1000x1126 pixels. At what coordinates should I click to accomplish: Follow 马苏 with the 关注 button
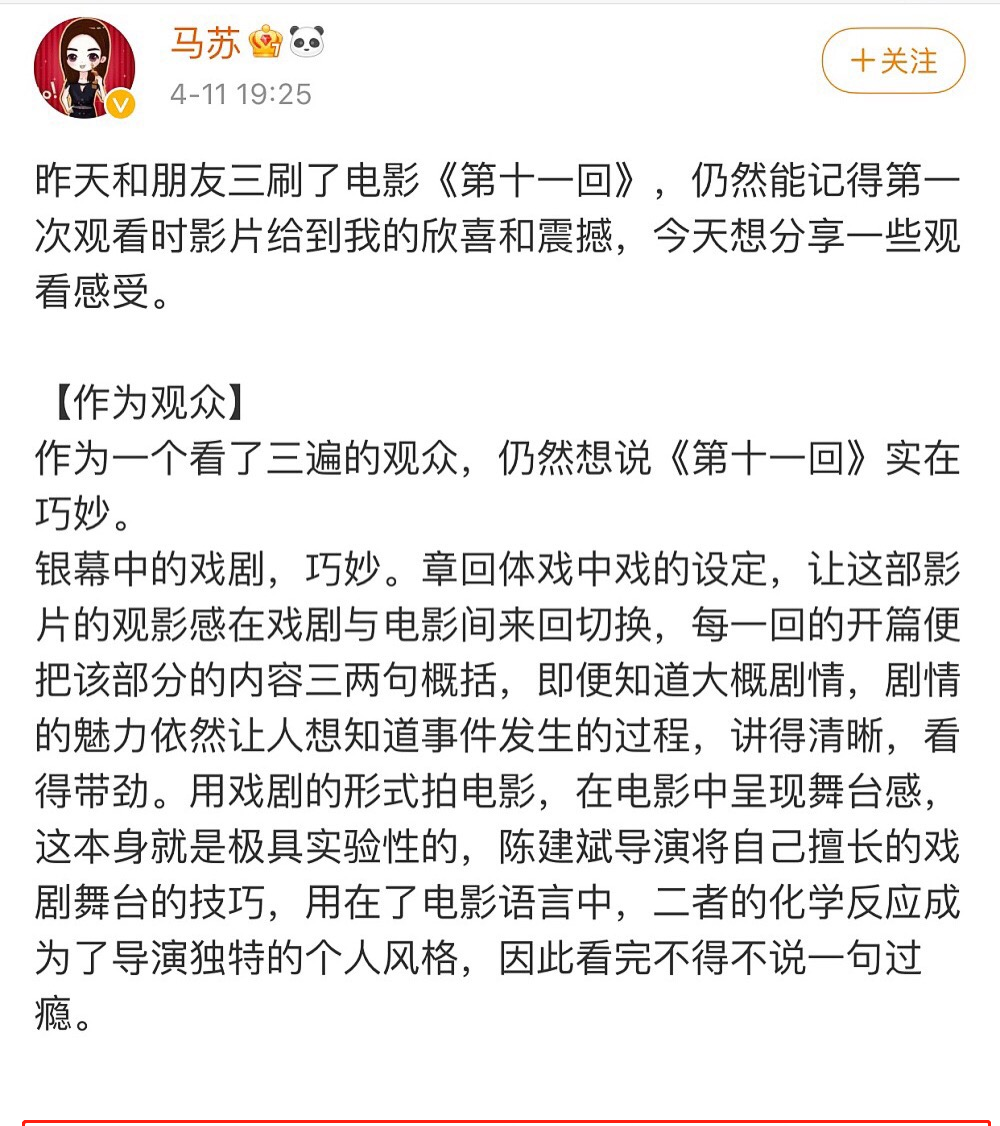click(x=893, y=61)
